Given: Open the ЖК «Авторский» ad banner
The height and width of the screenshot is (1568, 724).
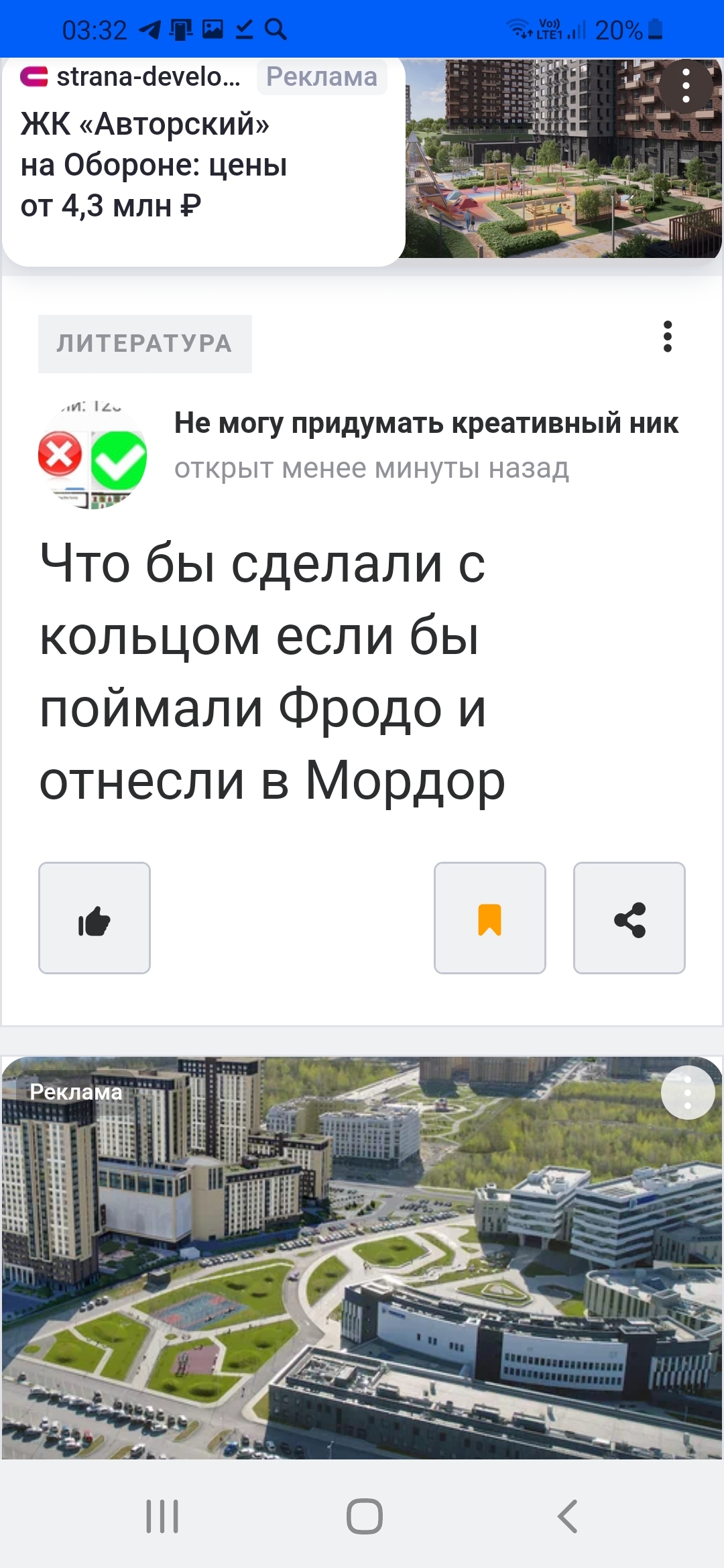Looking at the screenshot, I should click(x=362, y=159).
